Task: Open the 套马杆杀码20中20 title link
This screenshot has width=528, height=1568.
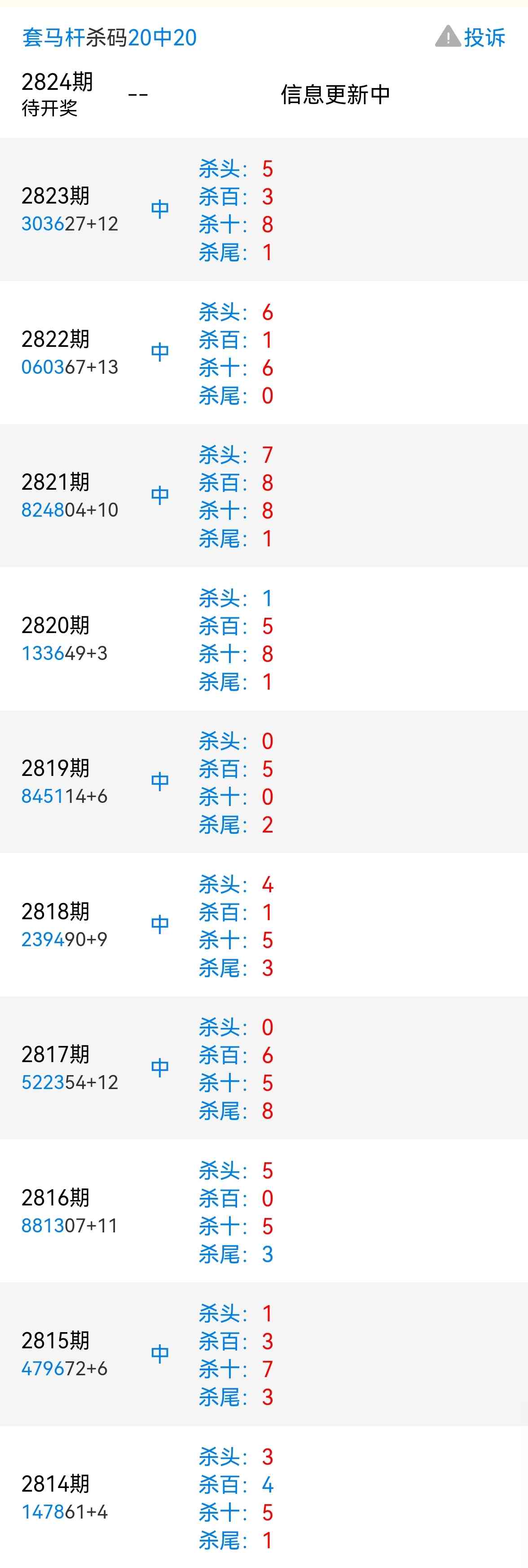Action: [x=110, y=37]
